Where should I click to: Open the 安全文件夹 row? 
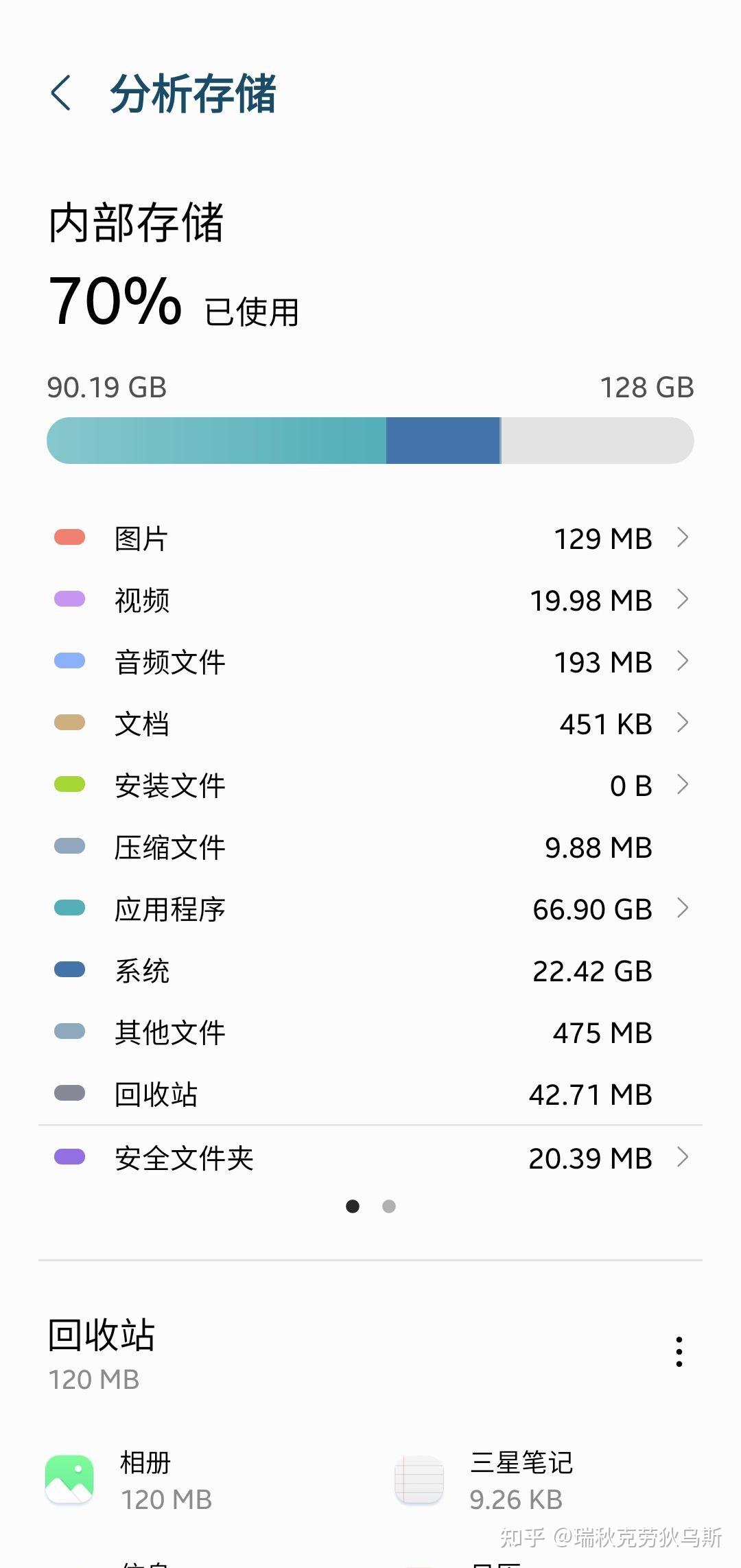(x=370, y=1158)
